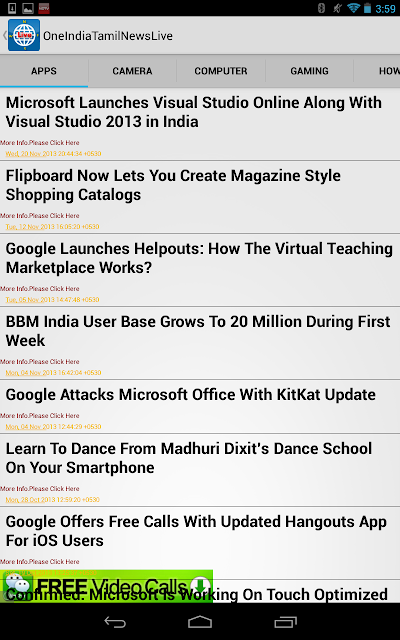Viewport: 400px width, 640px height.
Task: Open the Flipboard shopping catalogs article
Action: tap(200, 197)
